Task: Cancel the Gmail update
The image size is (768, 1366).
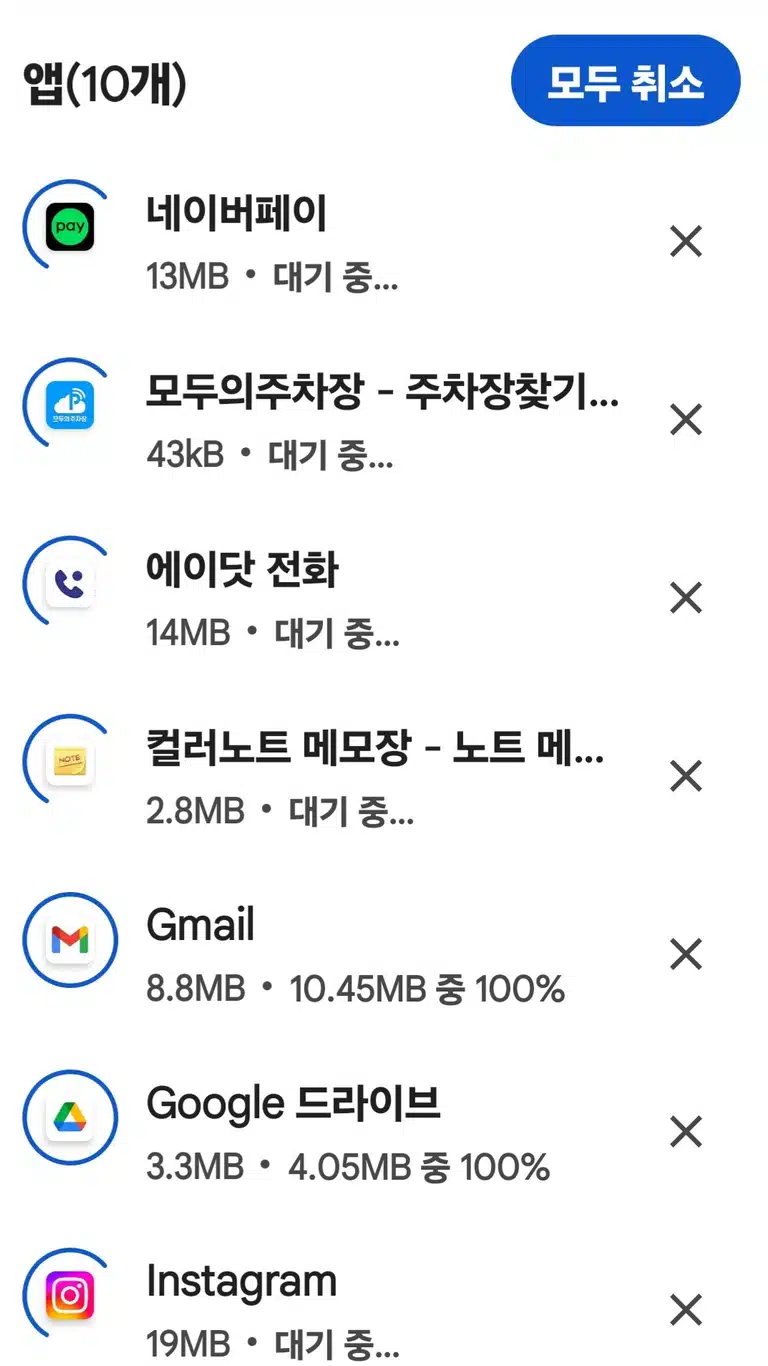Action: [686, 954]
